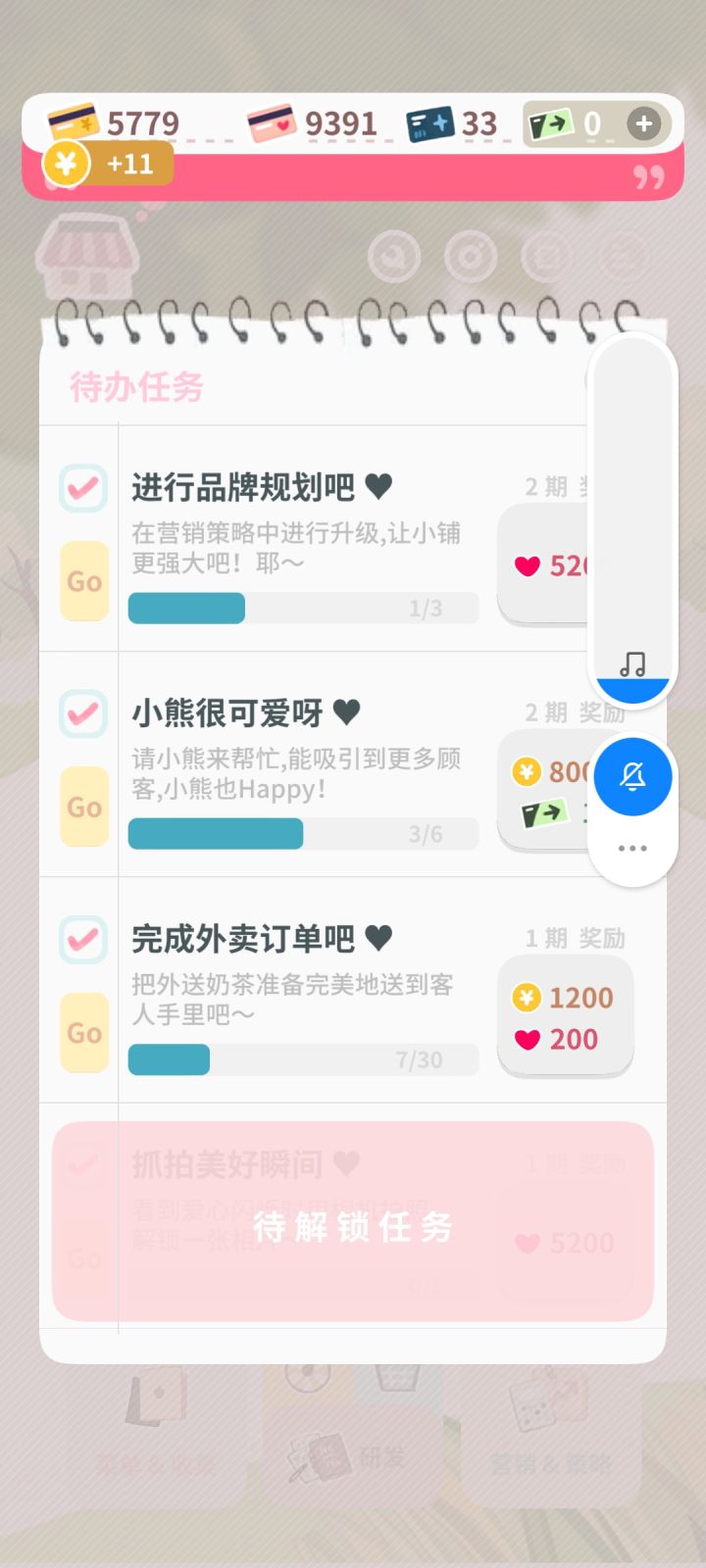Mute notifications with the blue bell toggle
The width and height of the screenshot is (706, 1568).
point(632,776)
